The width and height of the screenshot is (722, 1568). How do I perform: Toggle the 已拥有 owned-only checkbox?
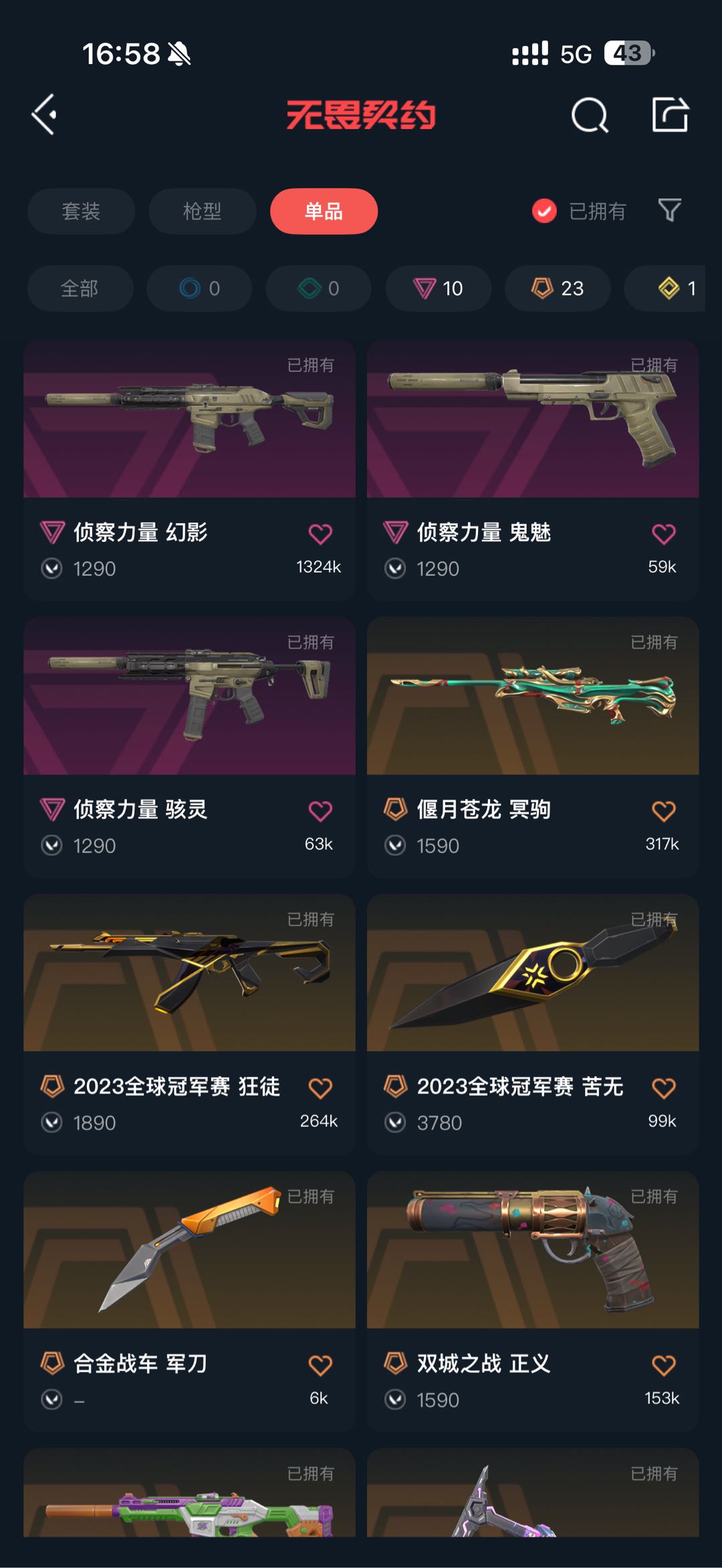pos(544,211)
